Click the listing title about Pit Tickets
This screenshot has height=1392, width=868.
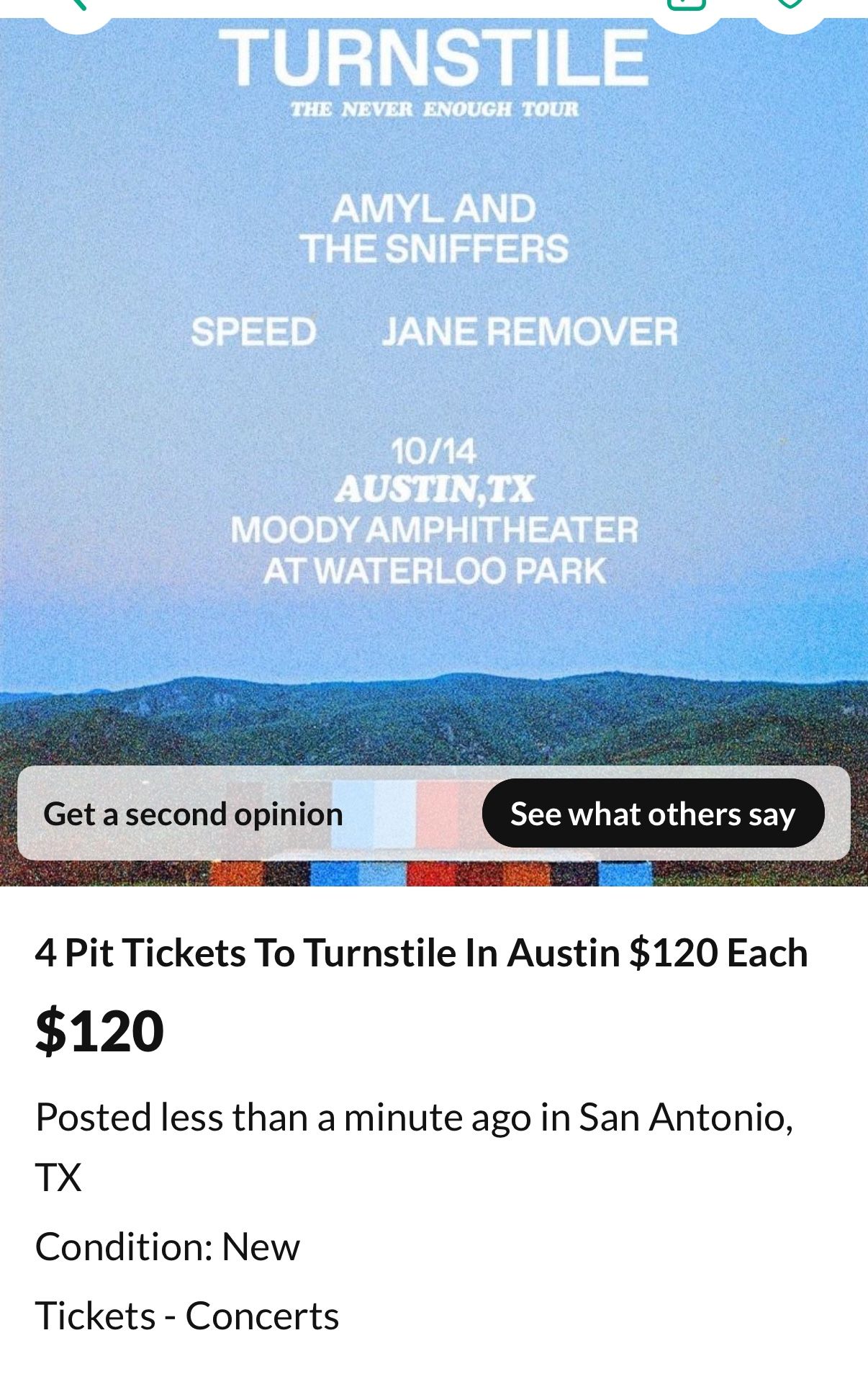[x=423, y=953]
